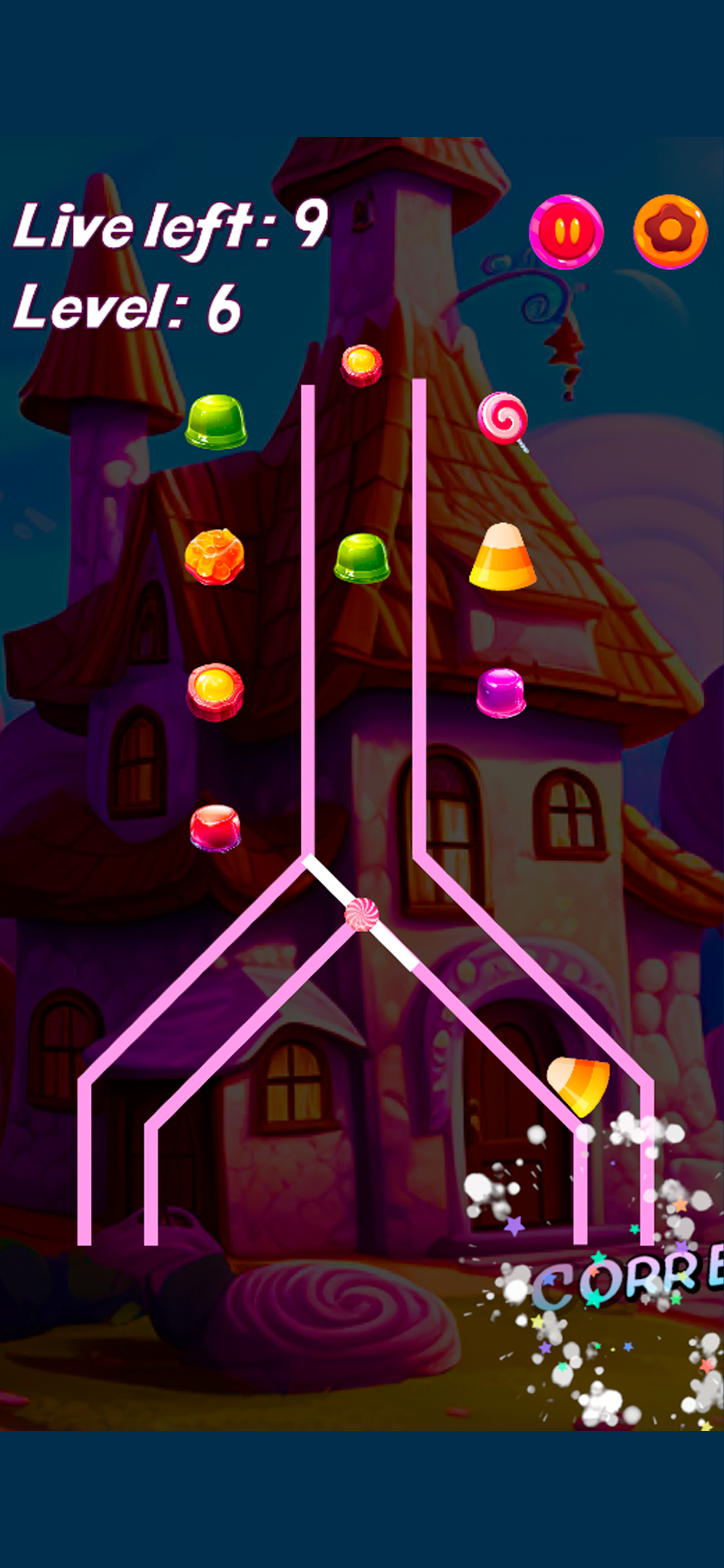This screenshot has height=1568, width=724.
Task: Tap the striped swirl candy at the track junction
Action: pos(361,916)
